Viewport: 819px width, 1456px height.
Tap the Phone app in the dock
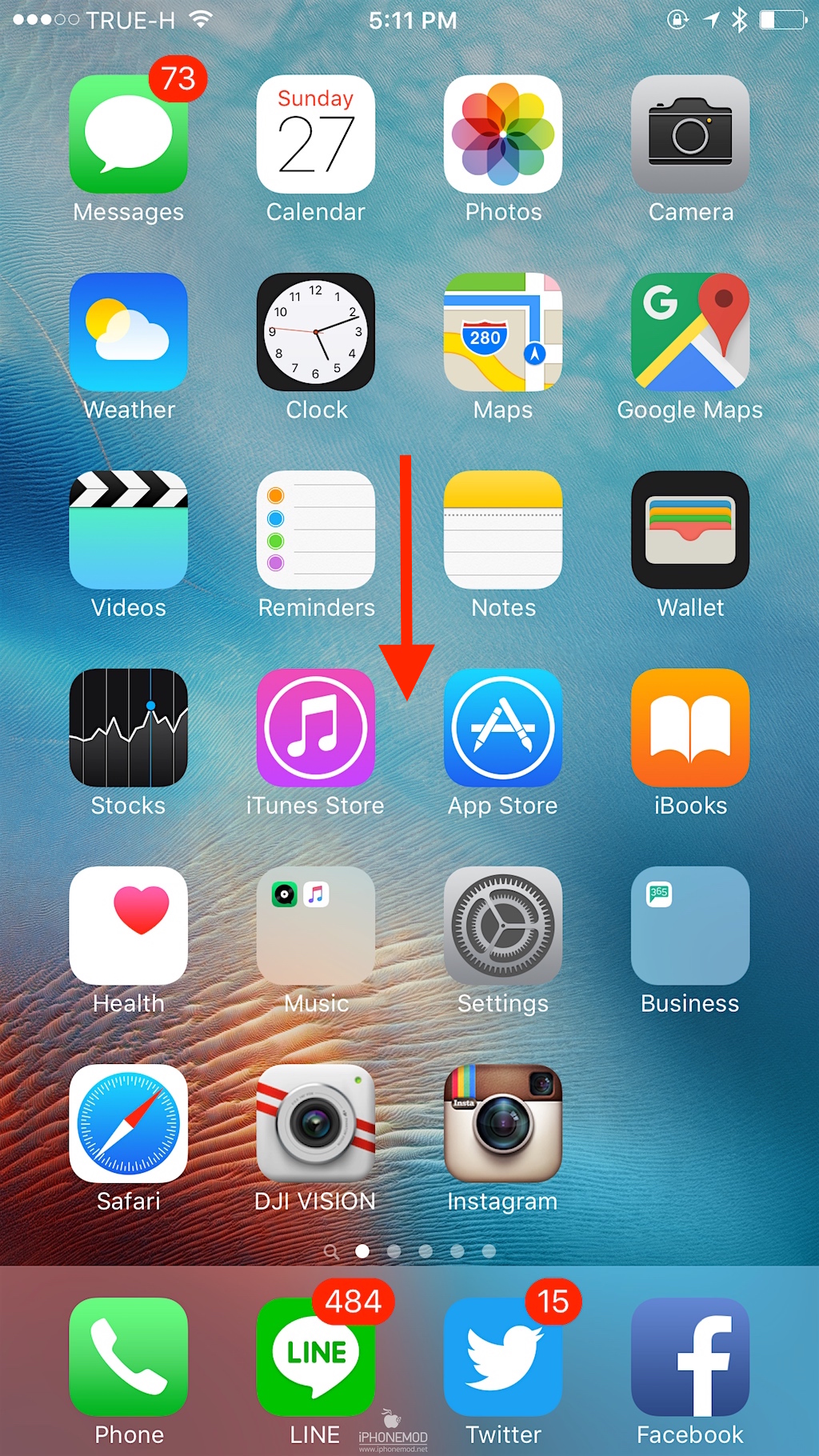(129, 1357)
